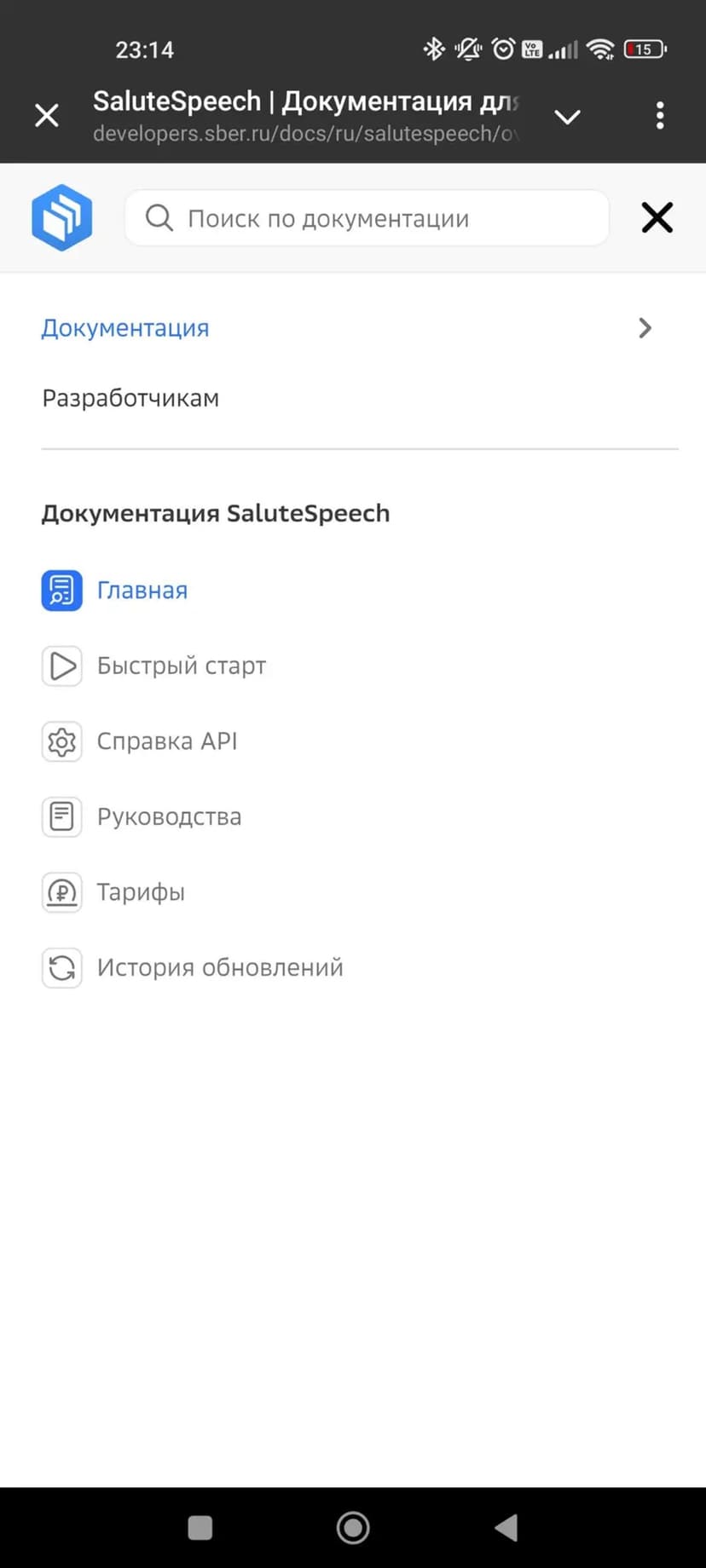
Task: View Тарифы page
Action: click(141, 892)
